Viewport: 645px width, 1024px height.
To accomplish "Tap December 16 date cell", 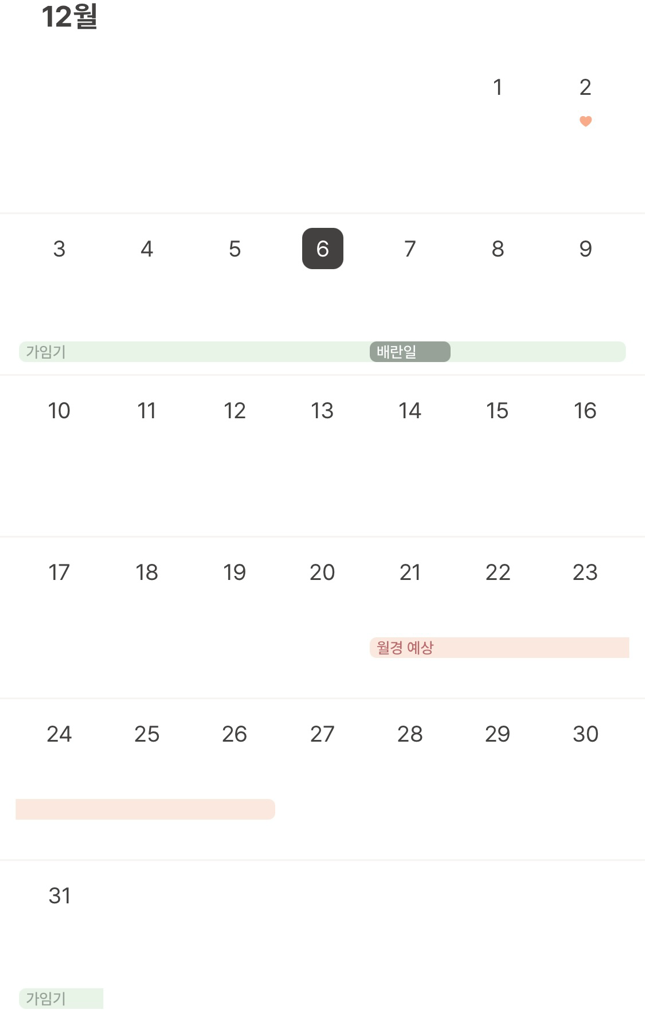I will [x=585, y=411].
